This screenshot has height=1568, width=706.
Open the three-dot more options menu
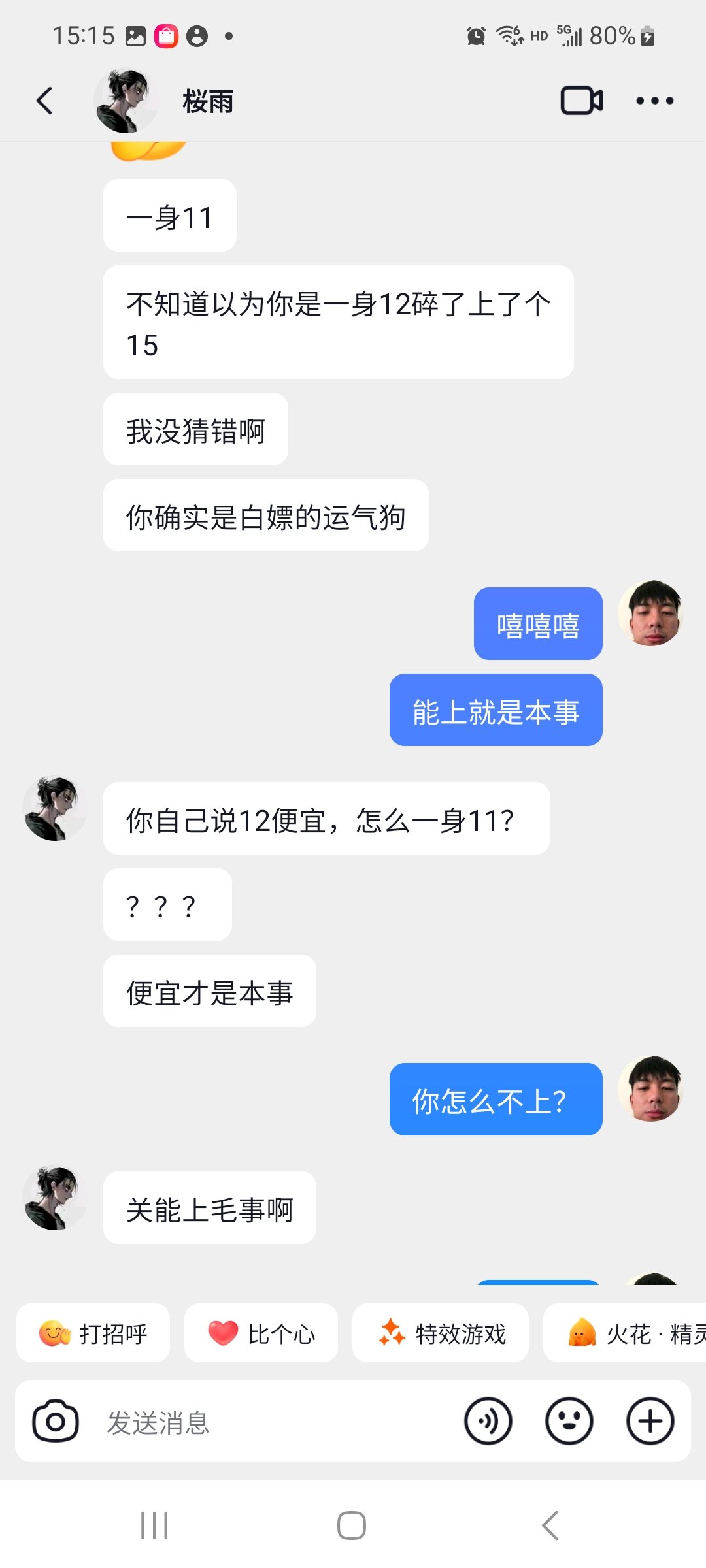pos(654,101)
